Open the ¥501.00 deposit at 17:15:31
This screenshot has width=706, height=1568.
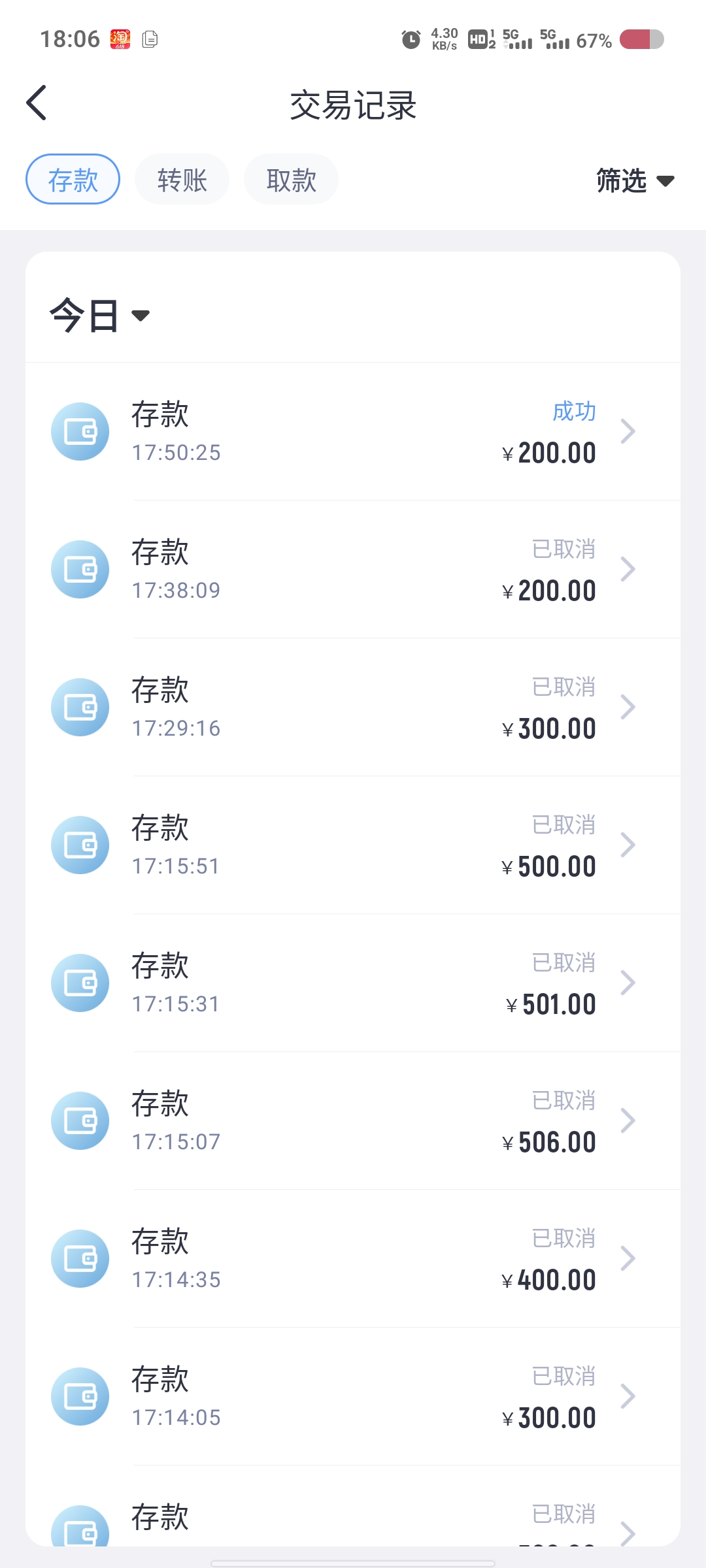(x=353, y=983)
